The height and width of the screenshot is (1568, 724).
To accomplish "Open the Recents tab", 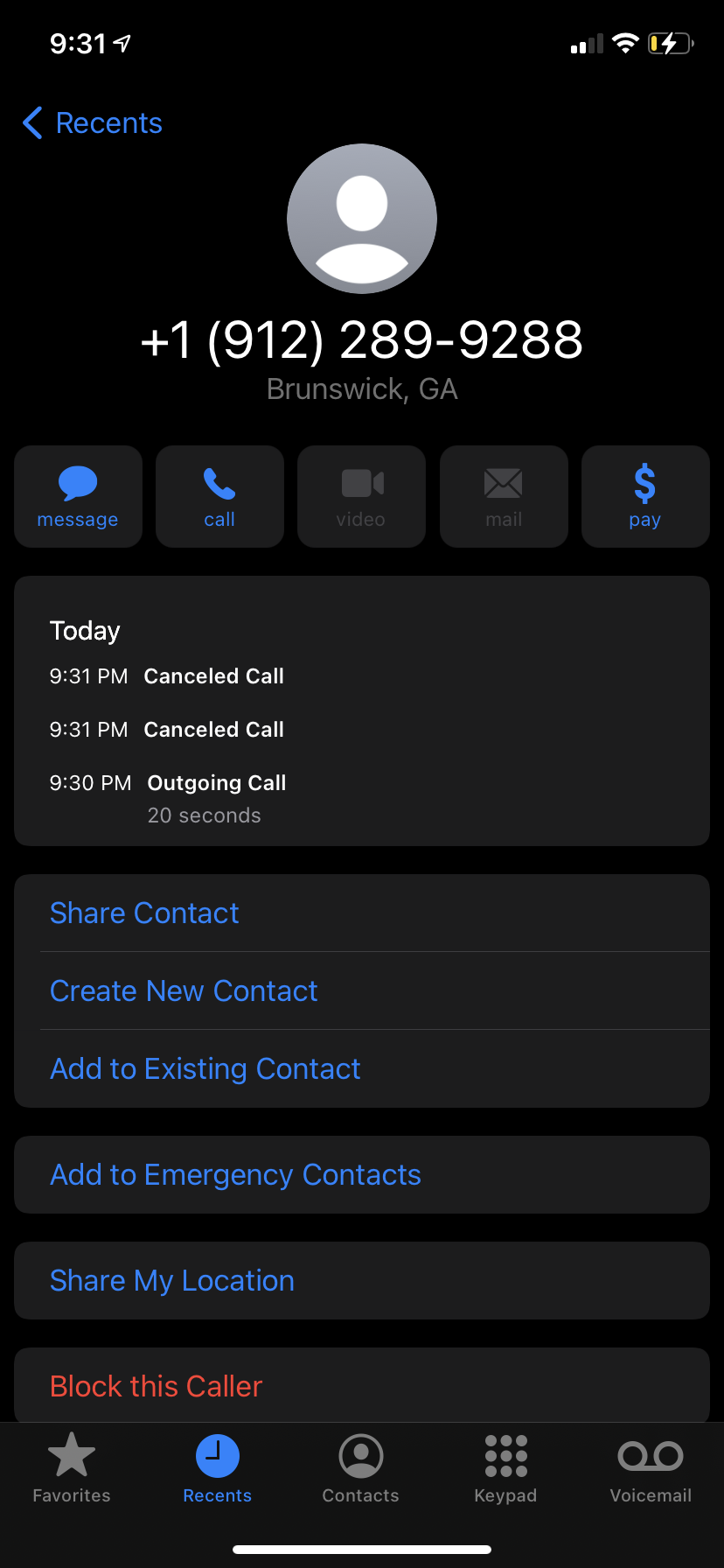I will tap(217, 1467).
